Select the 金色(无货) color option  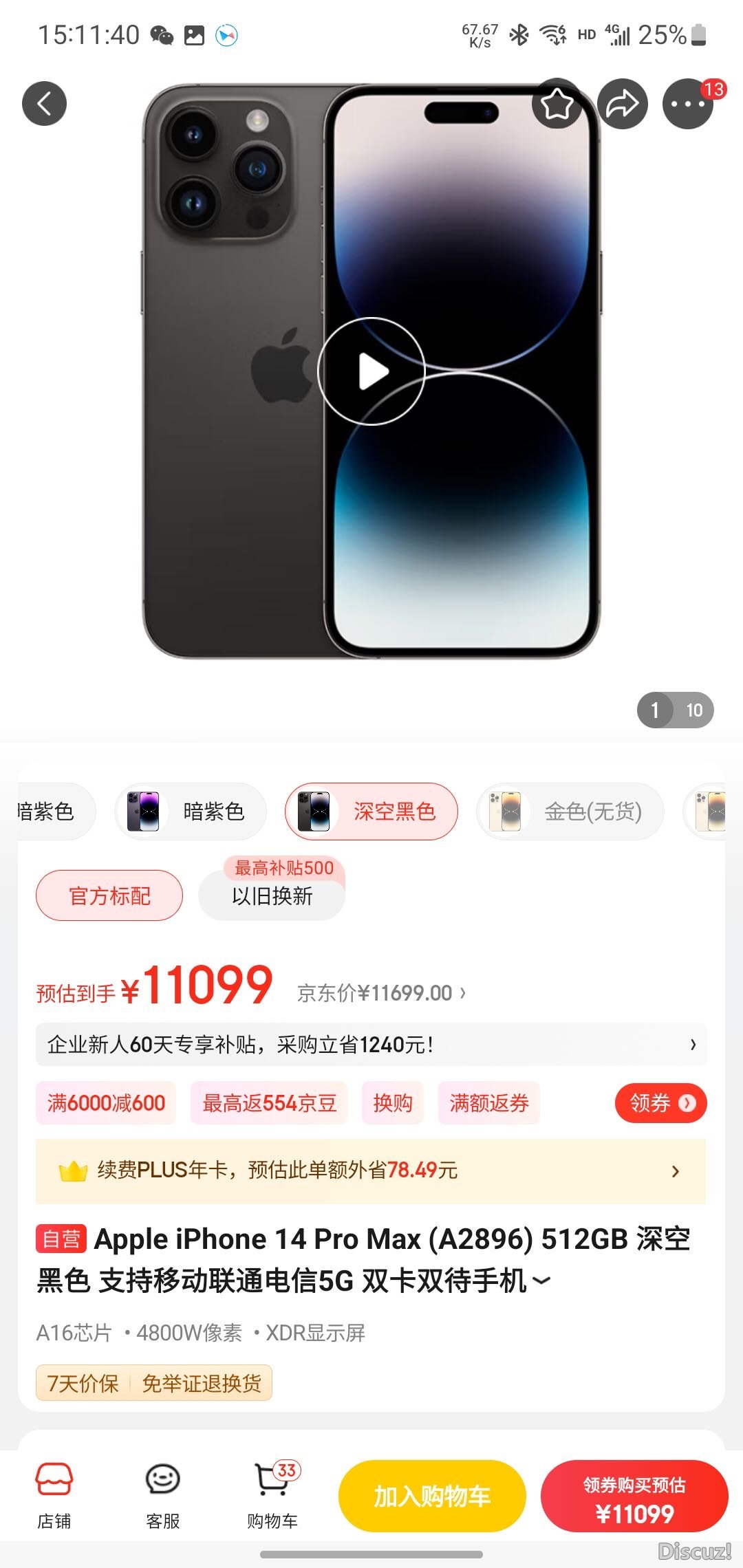coord(570,812)
